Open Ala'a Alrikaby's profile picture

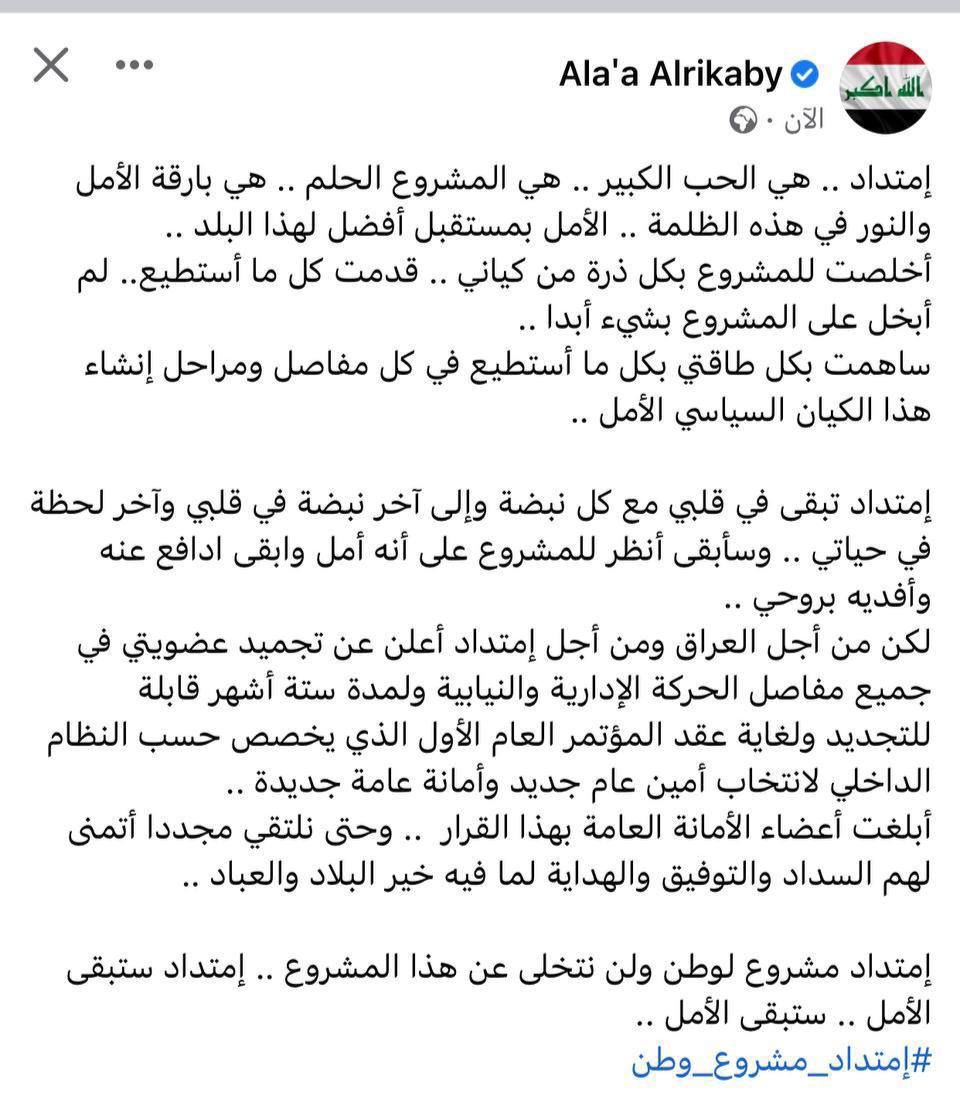point(886,88)
